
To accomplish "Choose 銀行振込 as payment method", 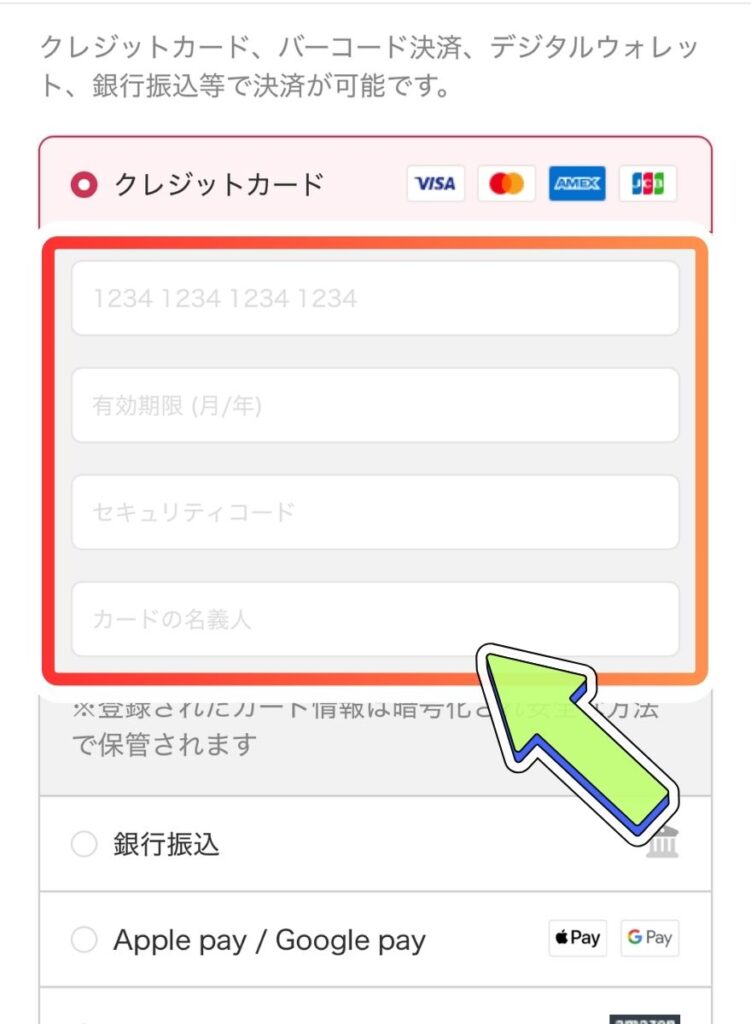I will (x=85, y=846).
